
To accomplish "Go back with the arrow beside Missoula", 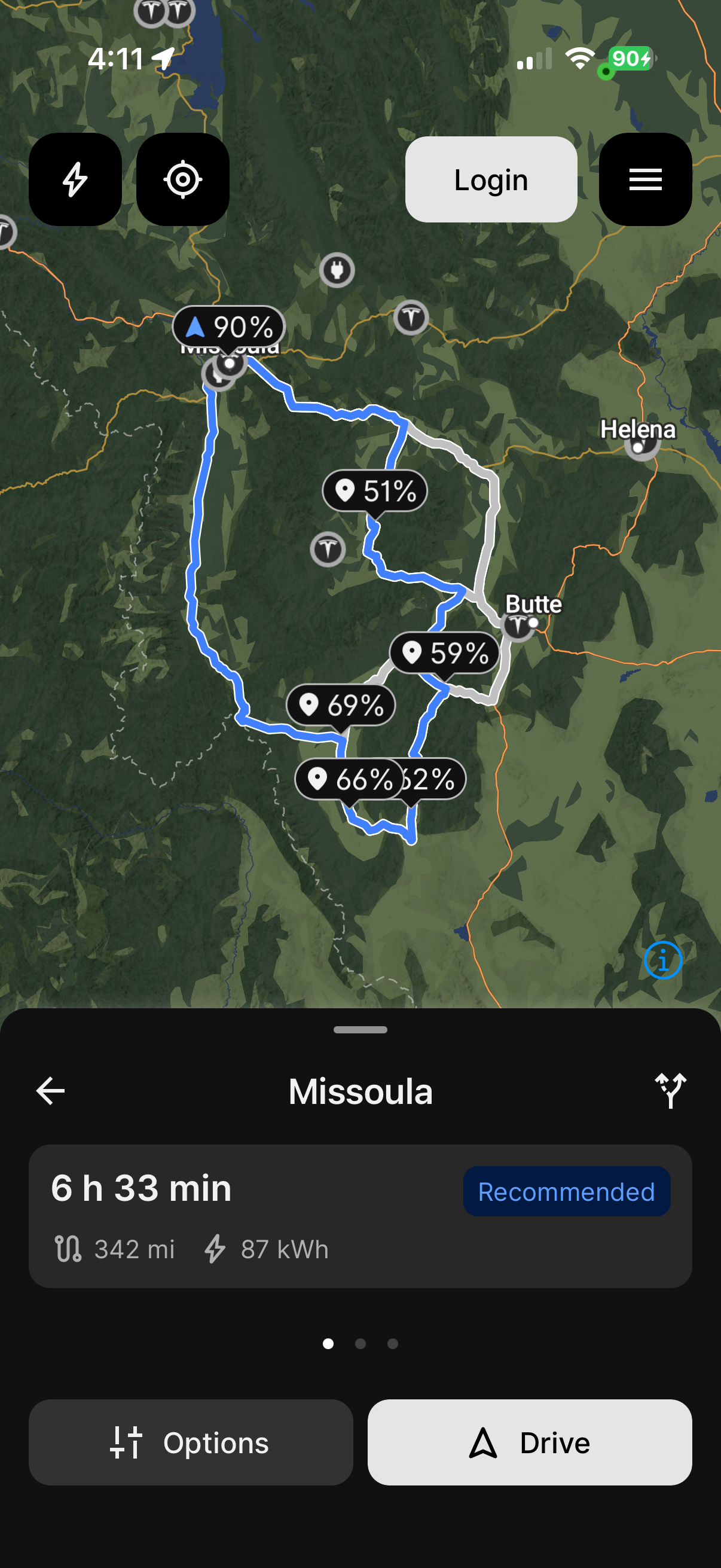I will click(50, 1091).
